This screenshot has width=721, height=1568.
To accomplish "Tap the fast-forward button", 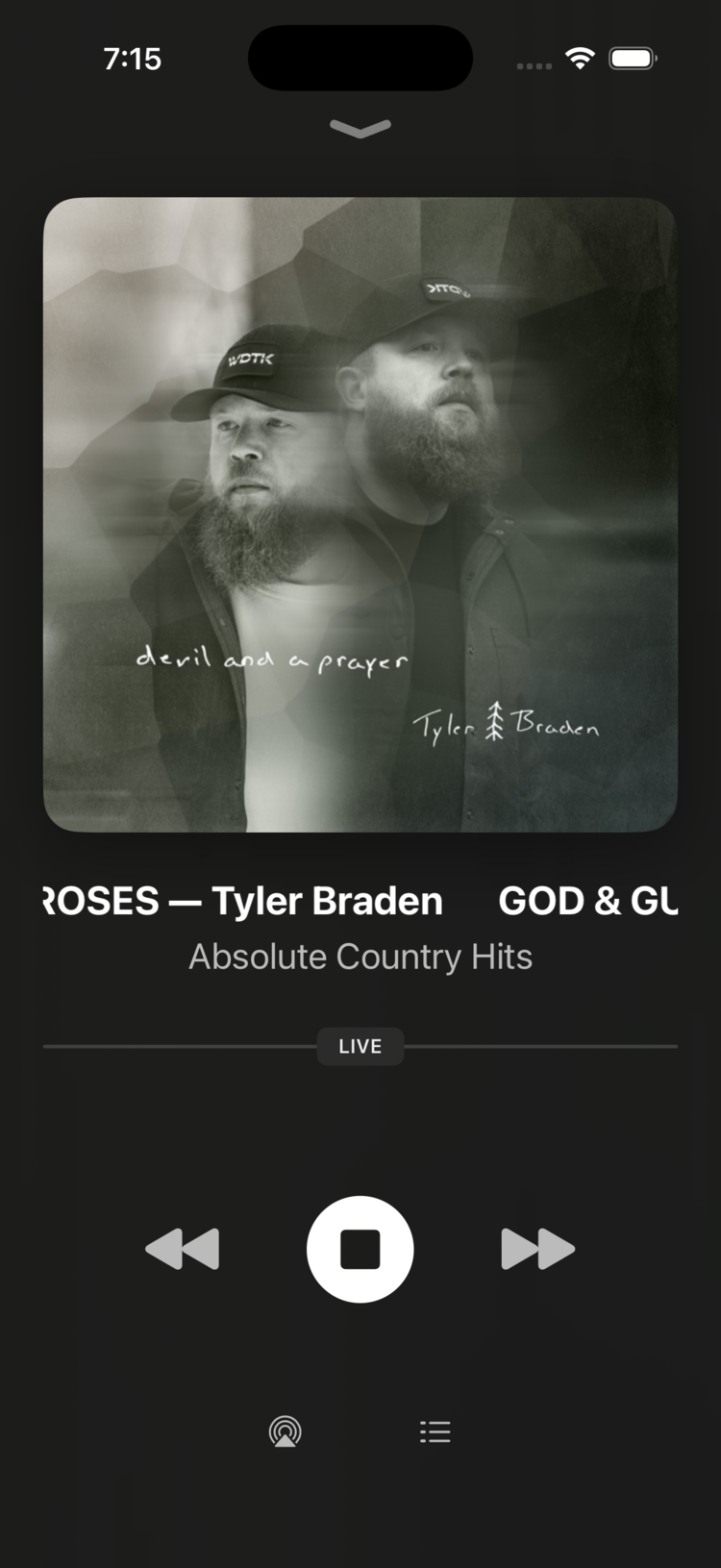I will tap(537, 1249).
